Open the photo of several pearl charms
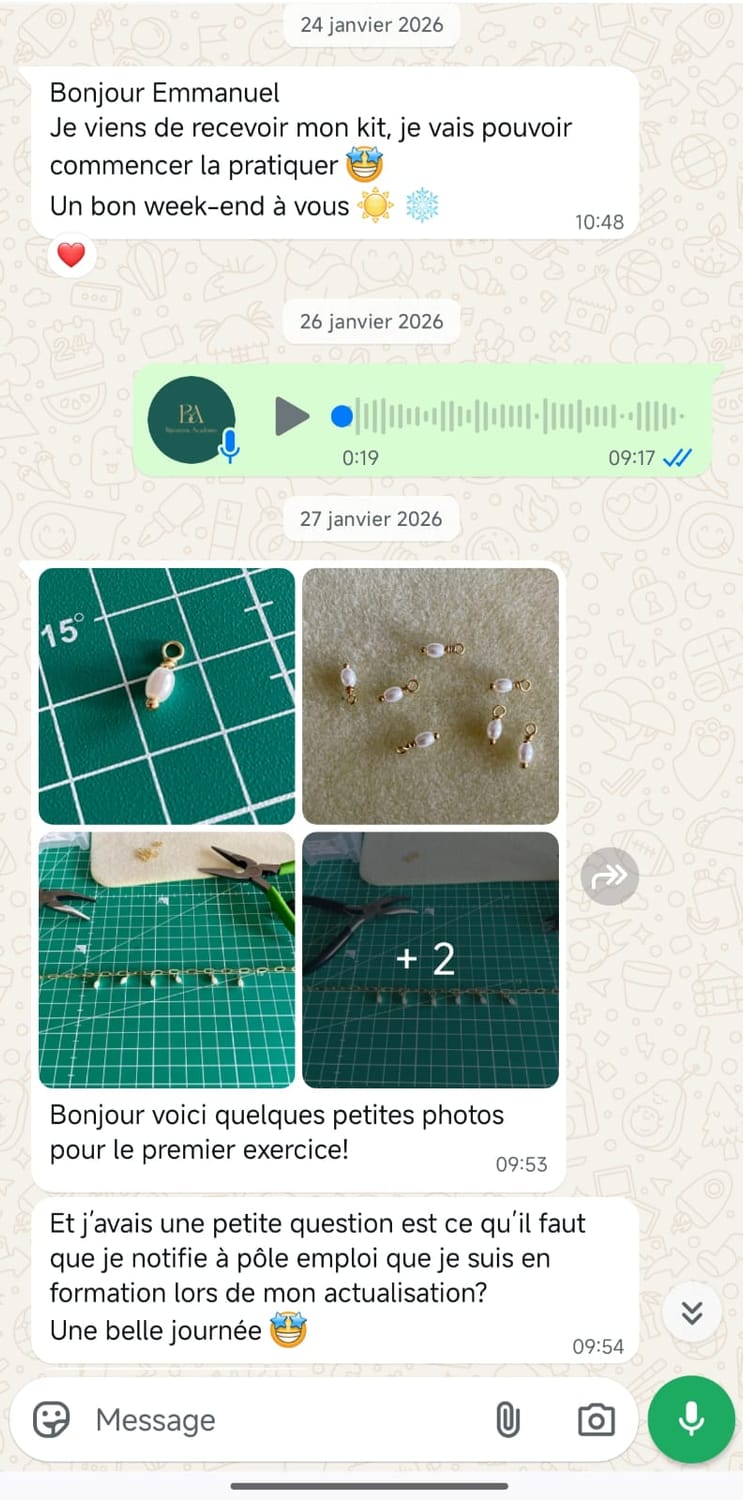 430,696
